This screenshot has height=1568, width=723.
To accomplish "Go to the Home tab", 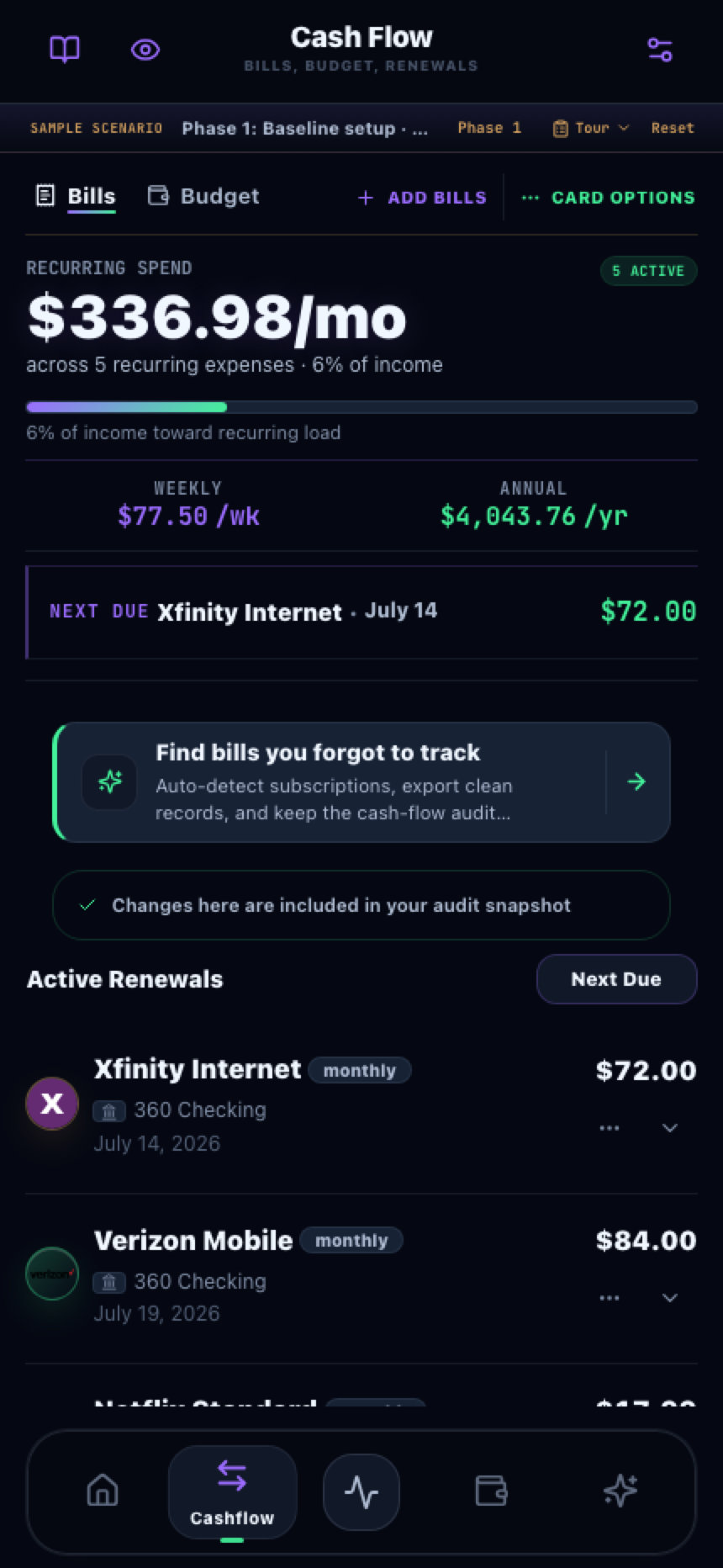I will tap(103, 1491).
